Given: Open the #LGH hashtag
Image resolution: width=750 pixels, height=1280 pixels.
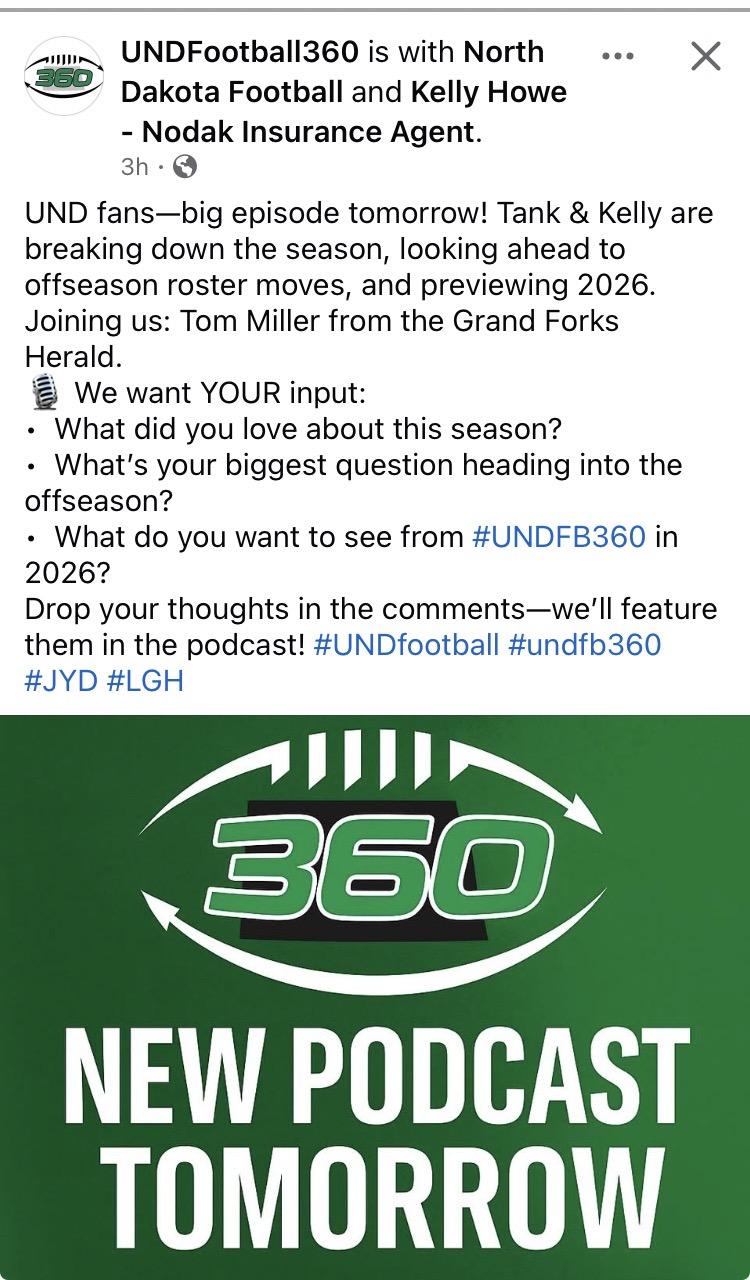Looking at the screenshot, I should tap(145, 682).
